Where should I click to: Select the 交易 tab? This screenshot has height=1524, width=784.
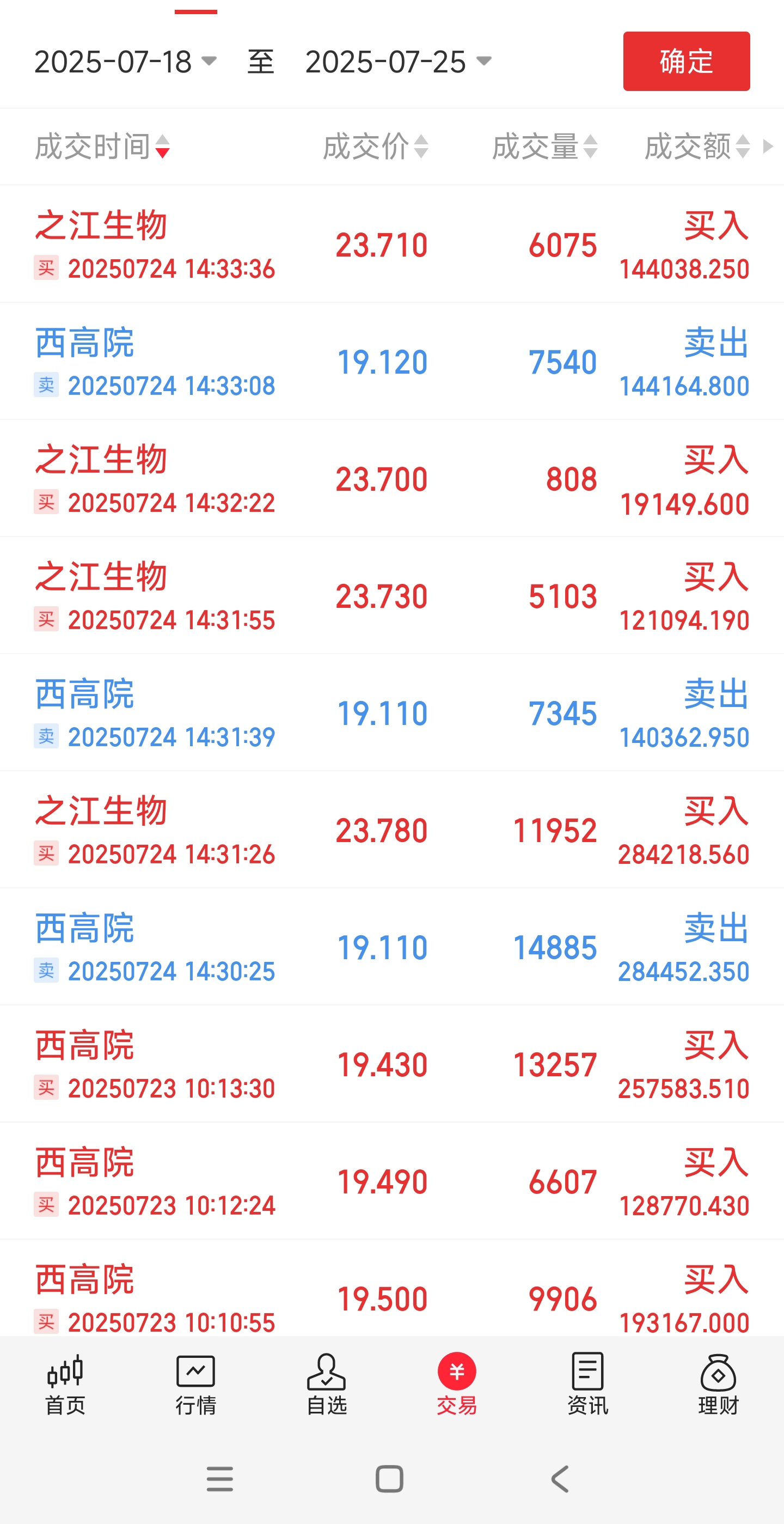(x=457, y=1385)
